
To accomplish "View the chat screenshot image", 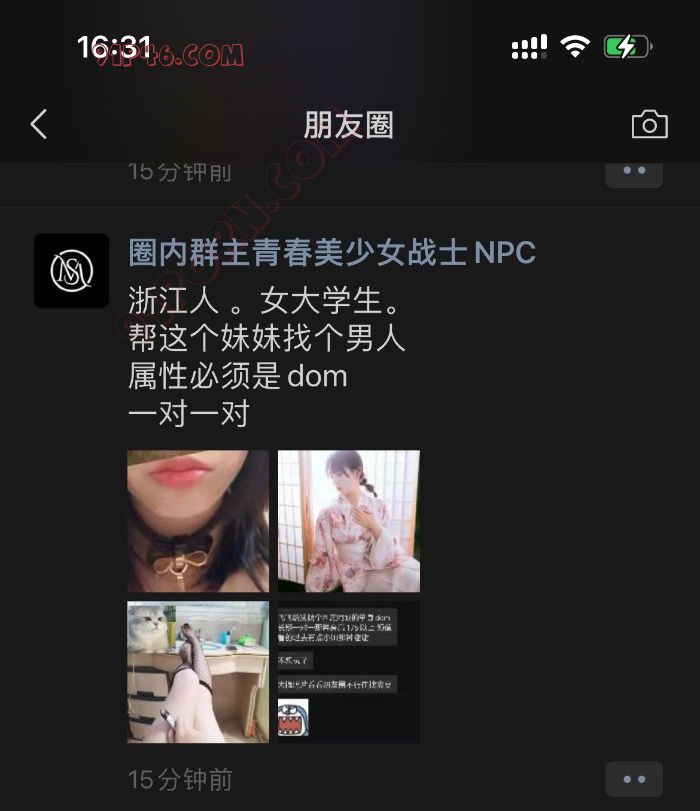I will coord(349,671).
